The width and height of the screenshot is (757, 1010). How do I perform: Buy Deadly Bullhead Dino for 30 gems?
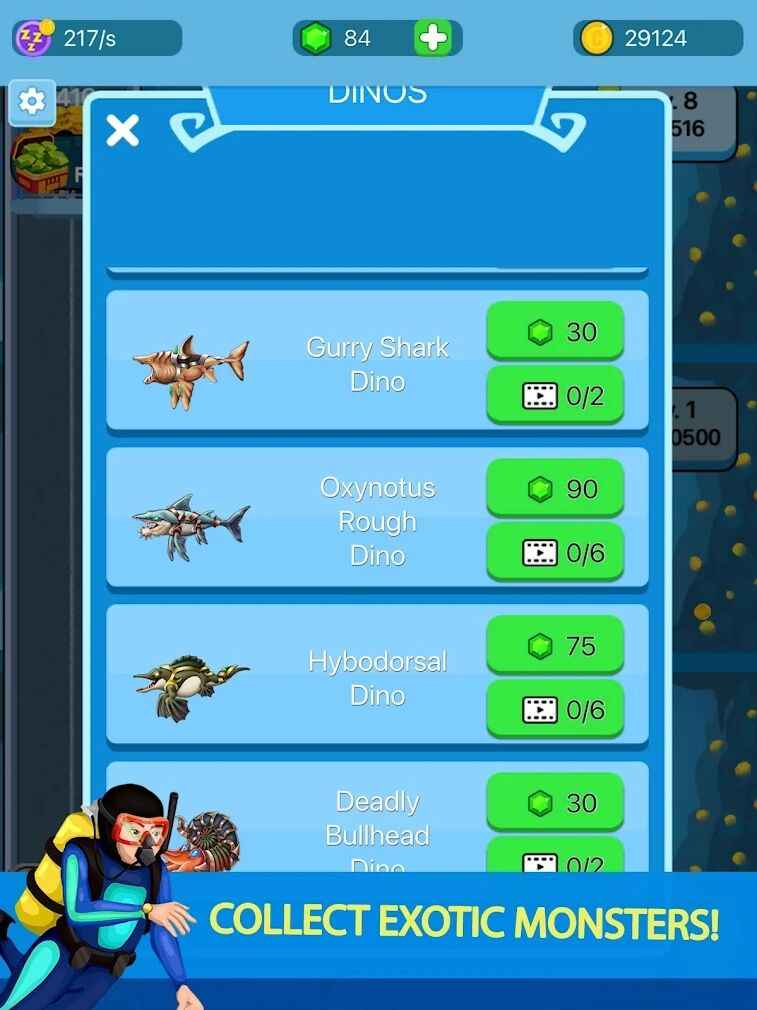(555, 802)
